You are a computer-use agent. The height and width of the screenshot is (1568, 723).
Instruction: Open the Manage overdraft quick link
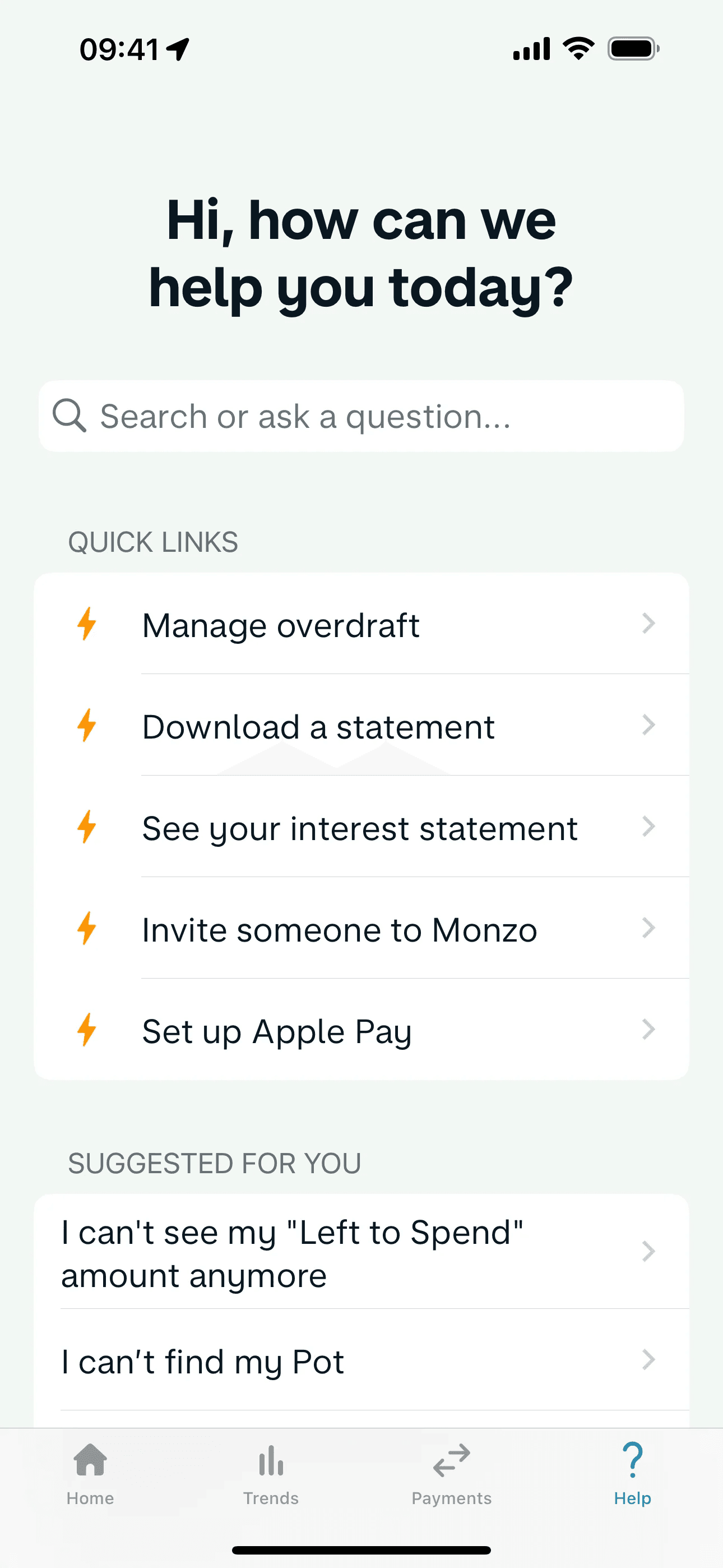tap(361, 624)
